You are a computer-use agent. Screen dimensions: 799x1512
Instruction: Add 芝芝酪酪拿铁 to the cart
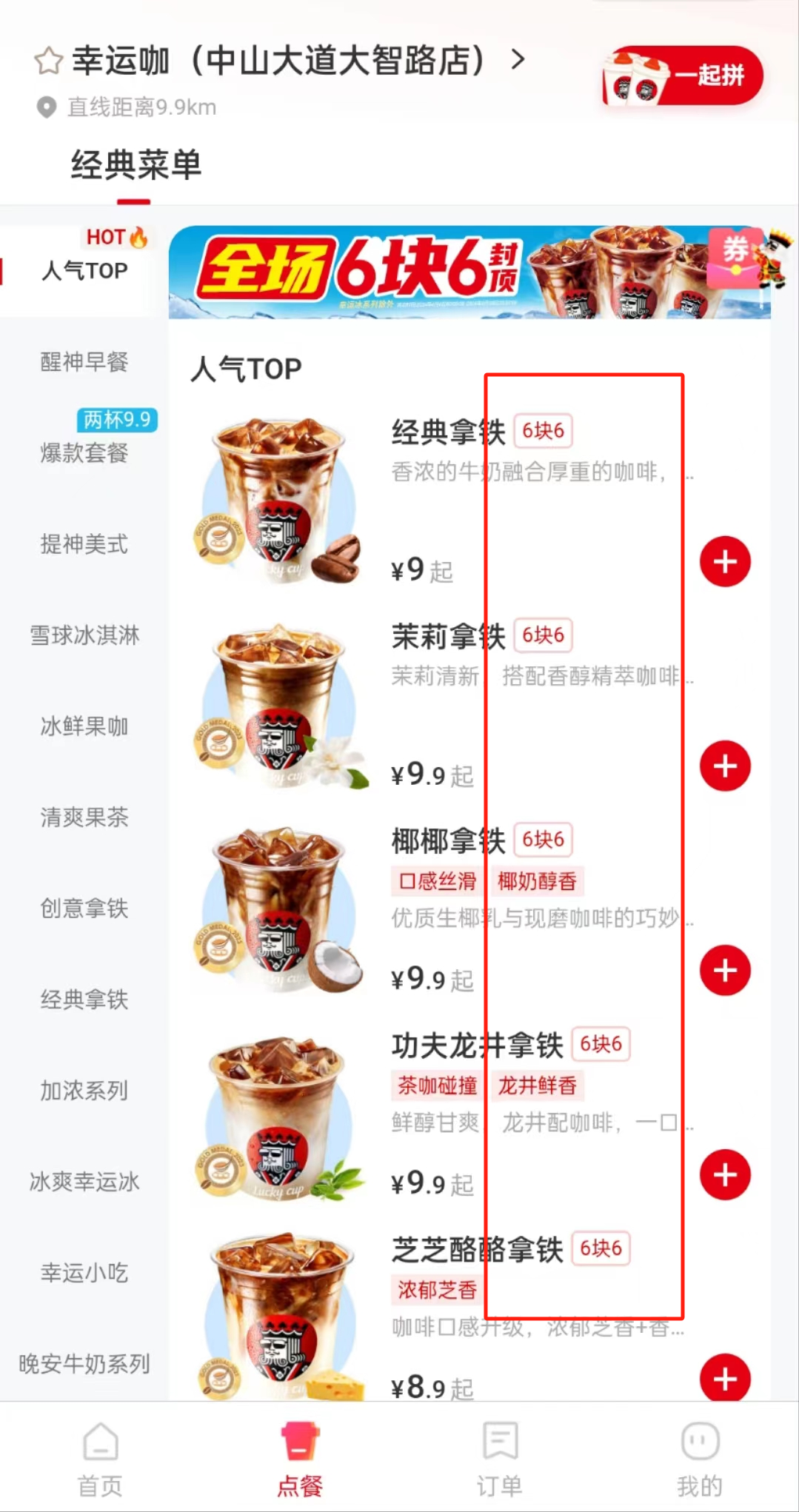tap(725, 1379)
